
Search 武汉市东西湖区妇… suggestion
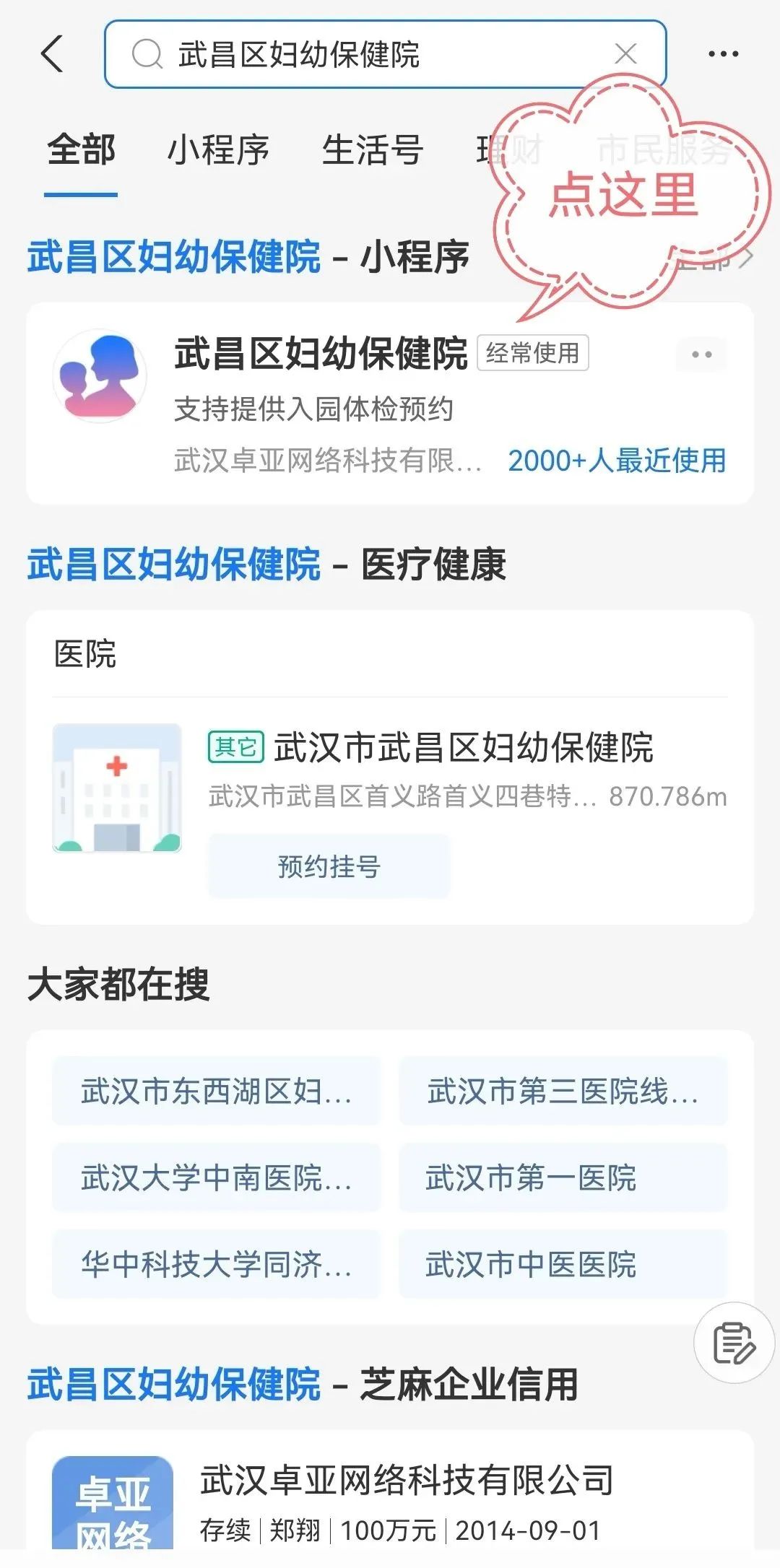click(x=216, y=1091)
